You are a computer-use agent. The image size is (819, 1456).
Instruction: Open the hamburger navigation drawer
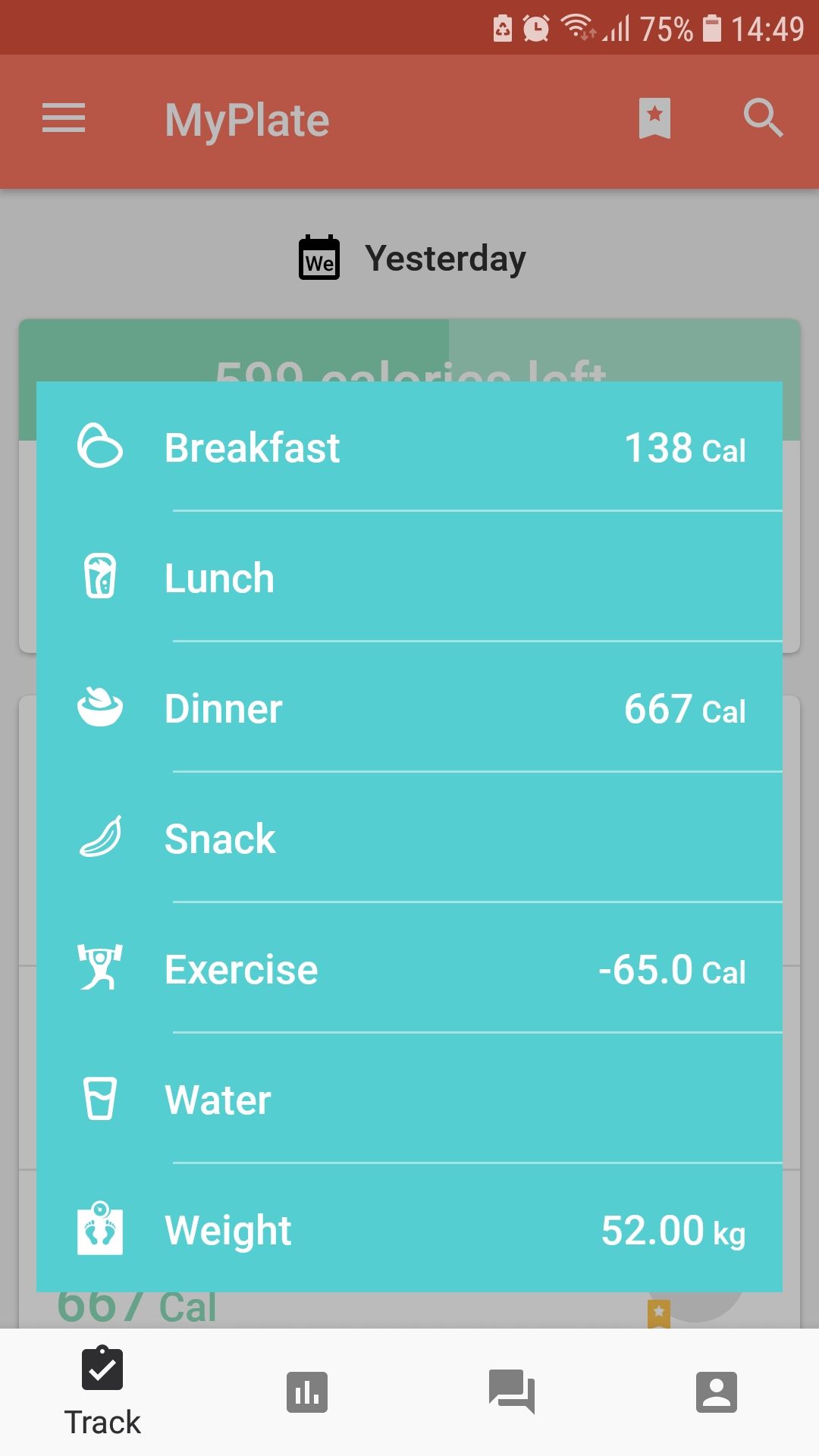tap(64, 119)
